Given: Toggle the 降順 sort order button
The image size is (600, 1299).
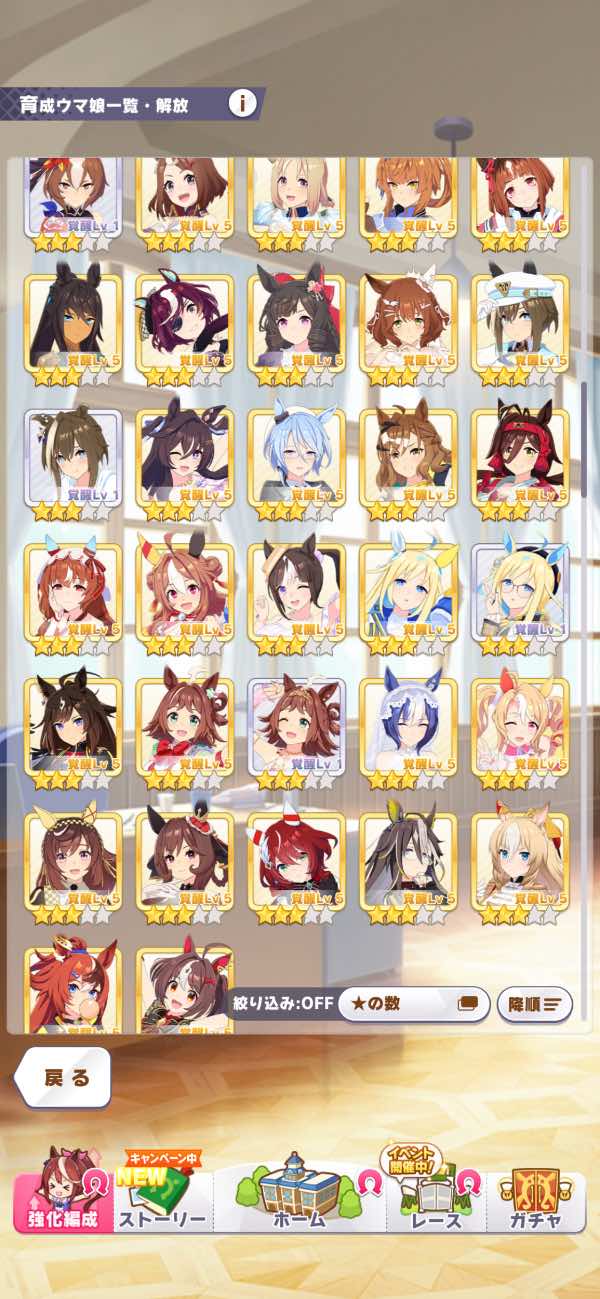Looking at the screenshot, I should [535, 1003].
